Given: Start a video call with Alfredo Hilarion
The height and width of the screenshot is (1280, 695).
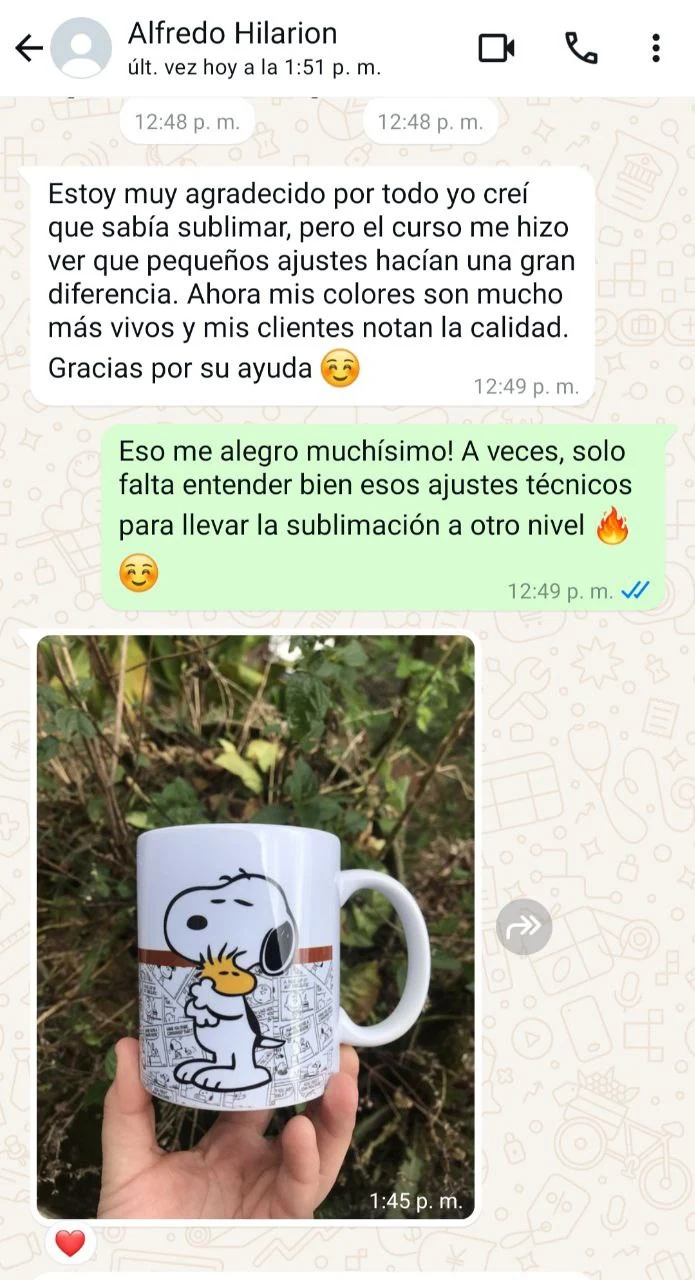Looking at the screenshot, I should 496,48.
